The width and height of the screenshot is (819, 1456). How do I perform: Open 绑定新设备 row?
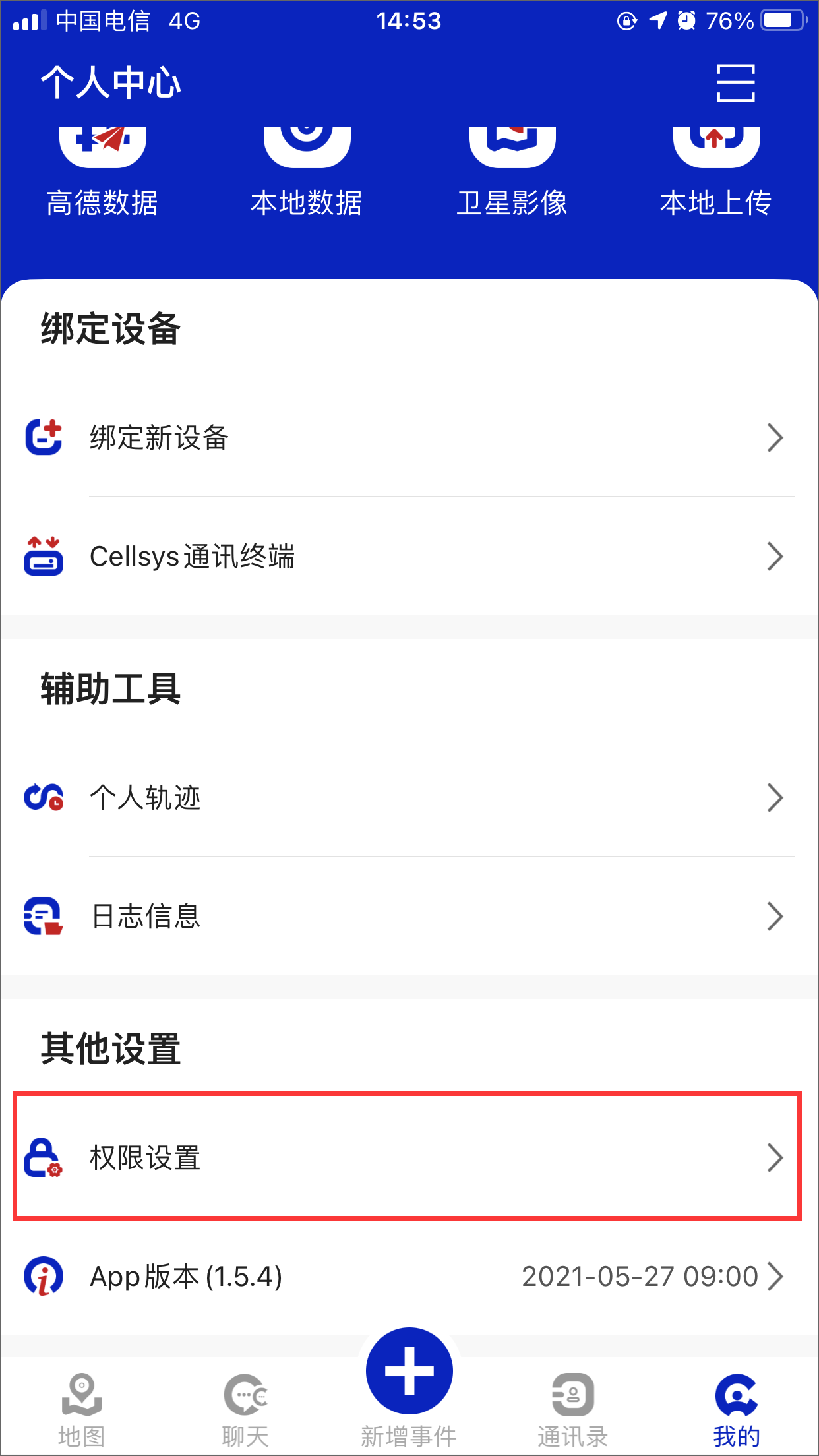[x=409, y=438]
